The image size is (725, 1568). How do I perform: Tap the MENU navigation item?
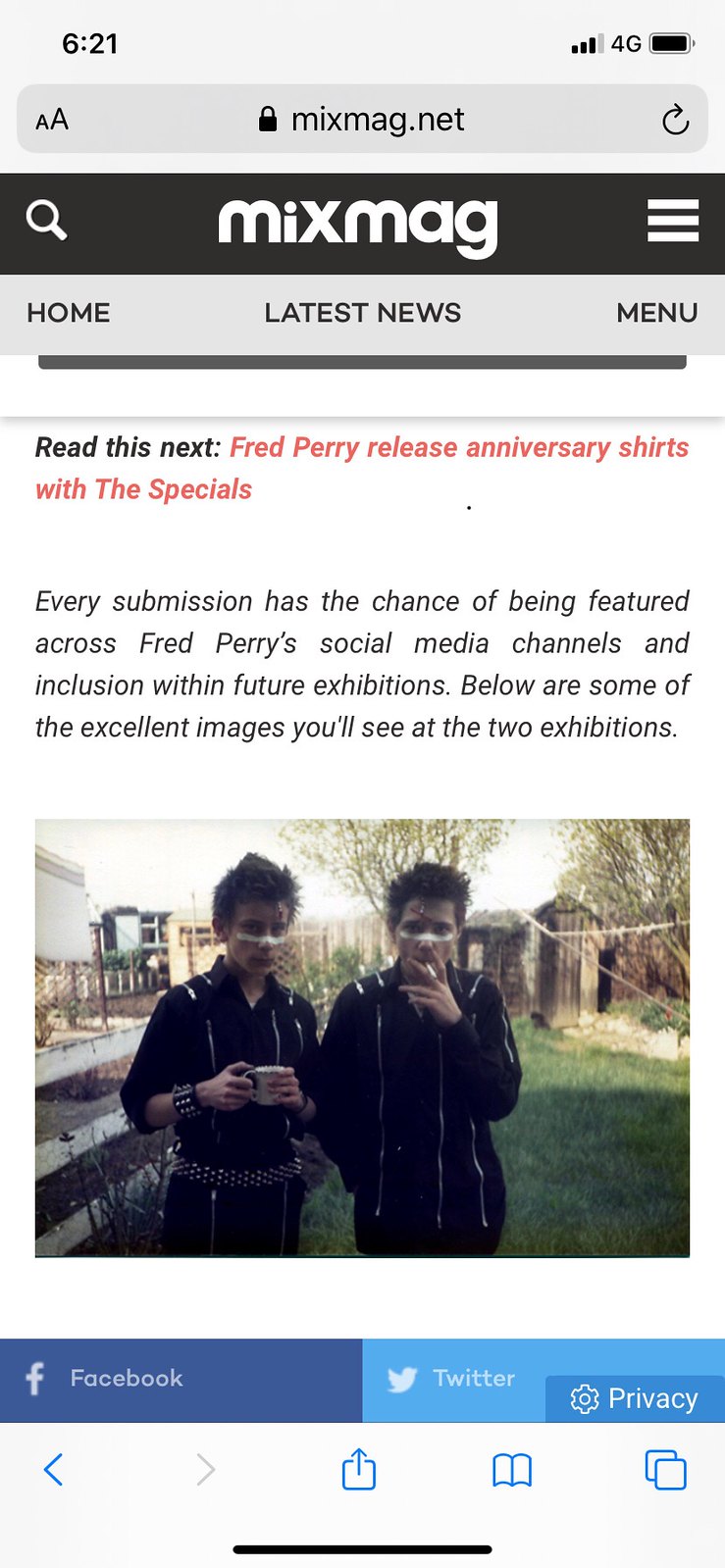656,313
